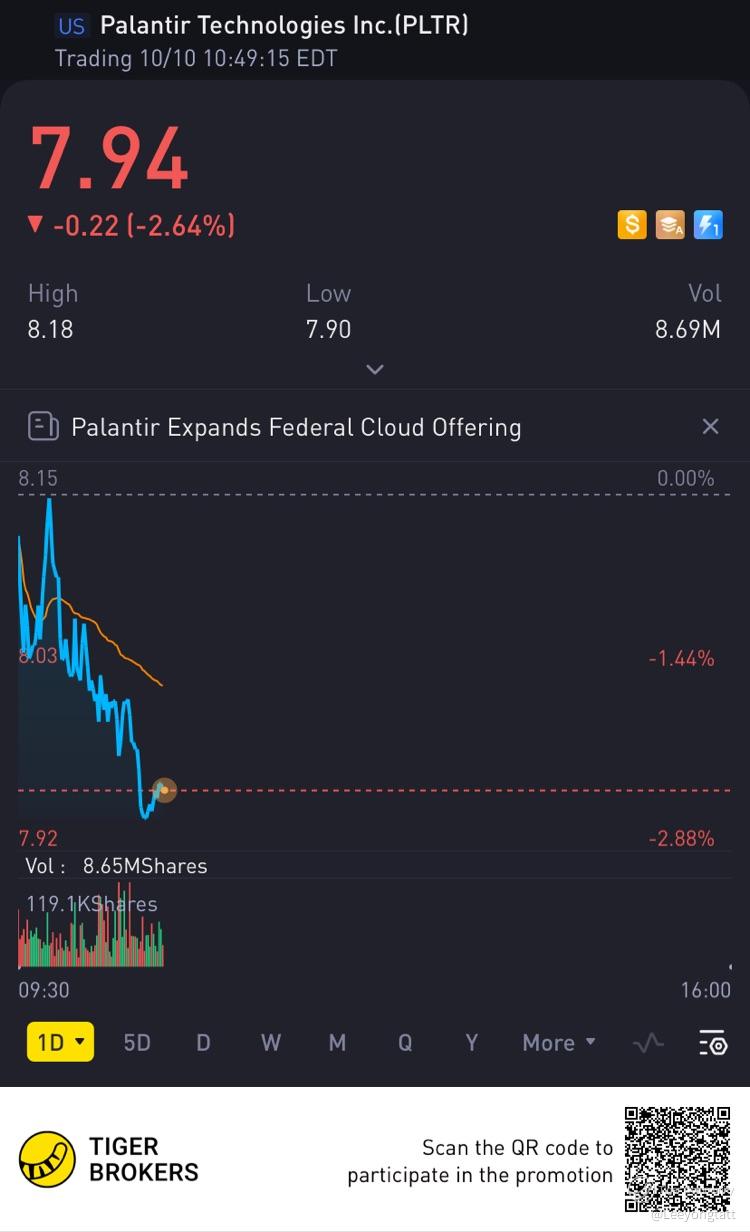Image resolution: width=750 pixels, height=1232 pixels.
Task: Switch to the W weekly chart
Action: (271, 1043)
